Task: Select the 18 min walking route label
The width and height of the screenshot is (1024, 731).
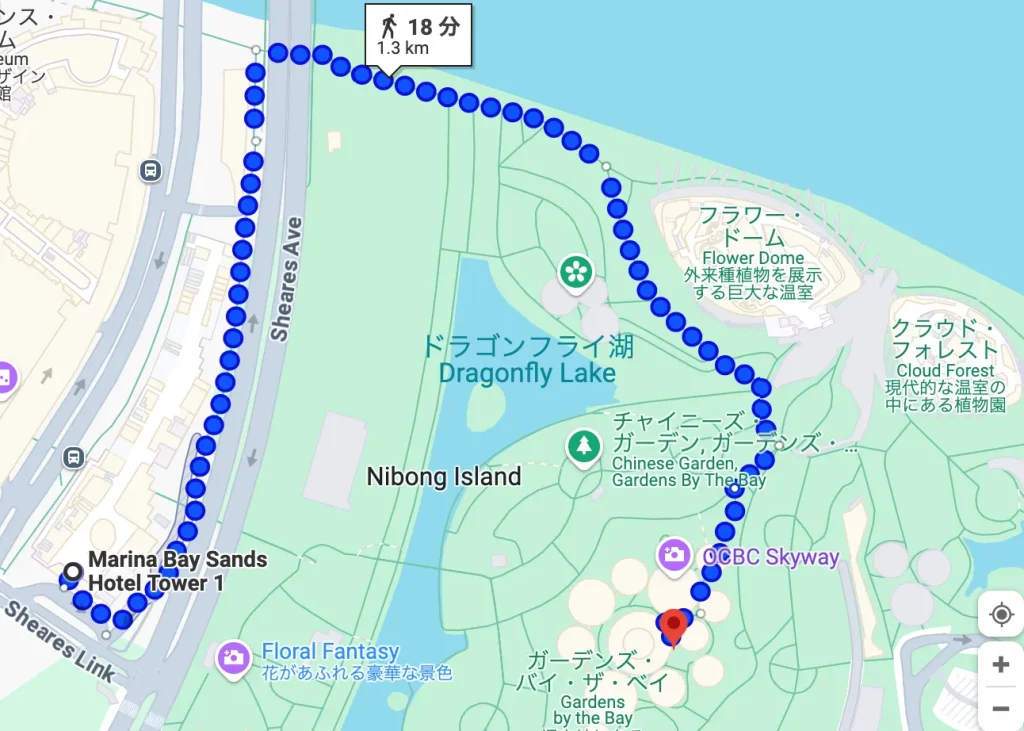Action: click(420, 36)
